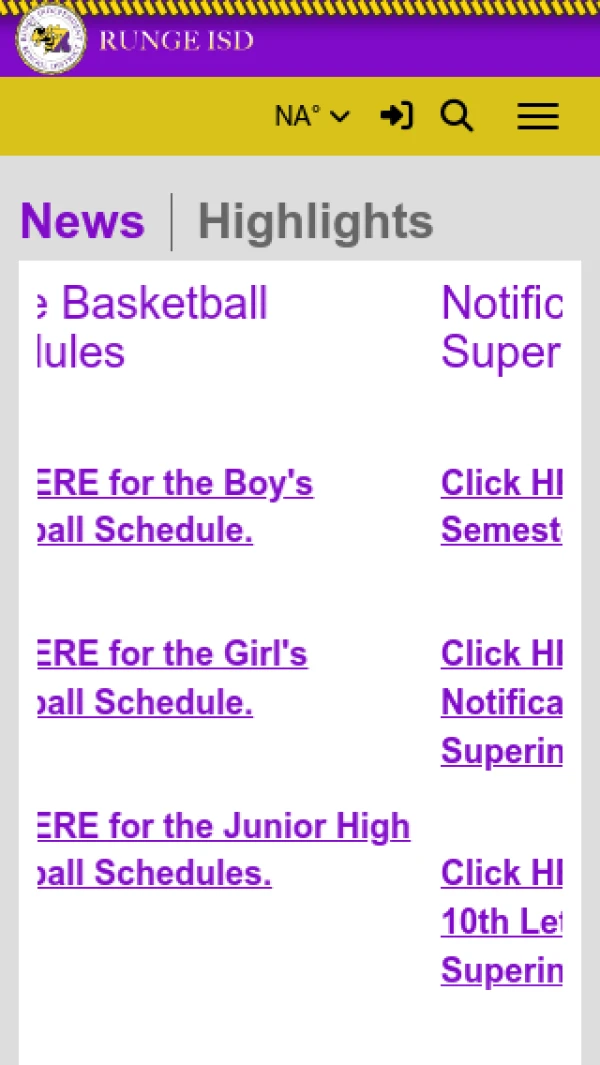Select the News tab
This screenshot has width=600, height=1065.
pos(82,222)
